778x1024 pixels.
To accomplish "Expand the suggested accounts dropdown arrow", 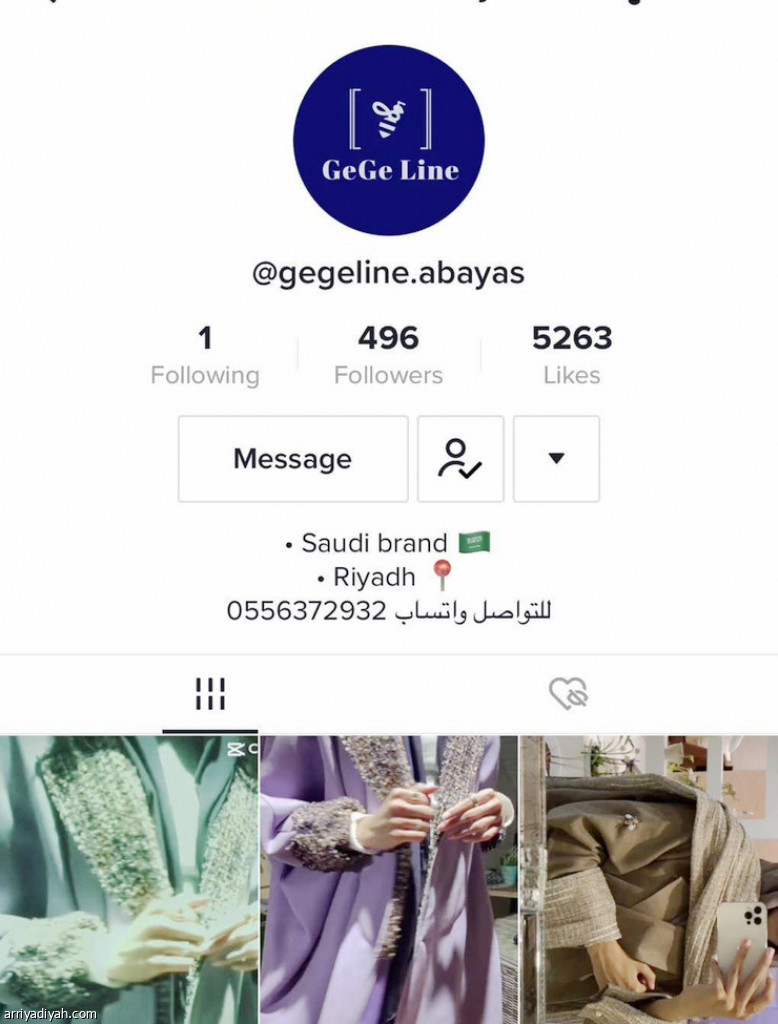I will coord(556,459).
